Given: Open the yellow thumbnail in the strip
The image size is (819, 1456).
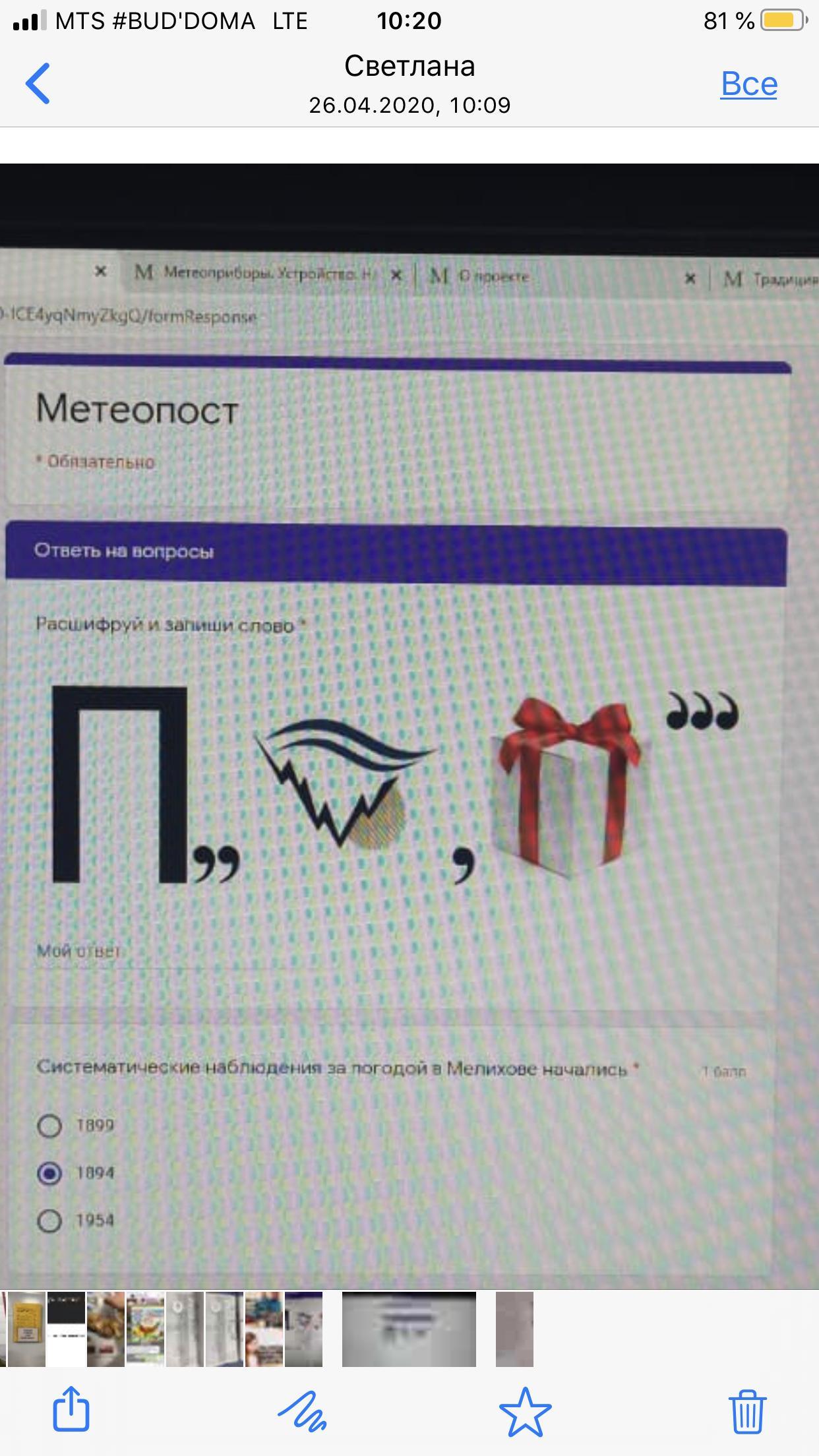Looking at the screenshot, I should coord(25,1329).
